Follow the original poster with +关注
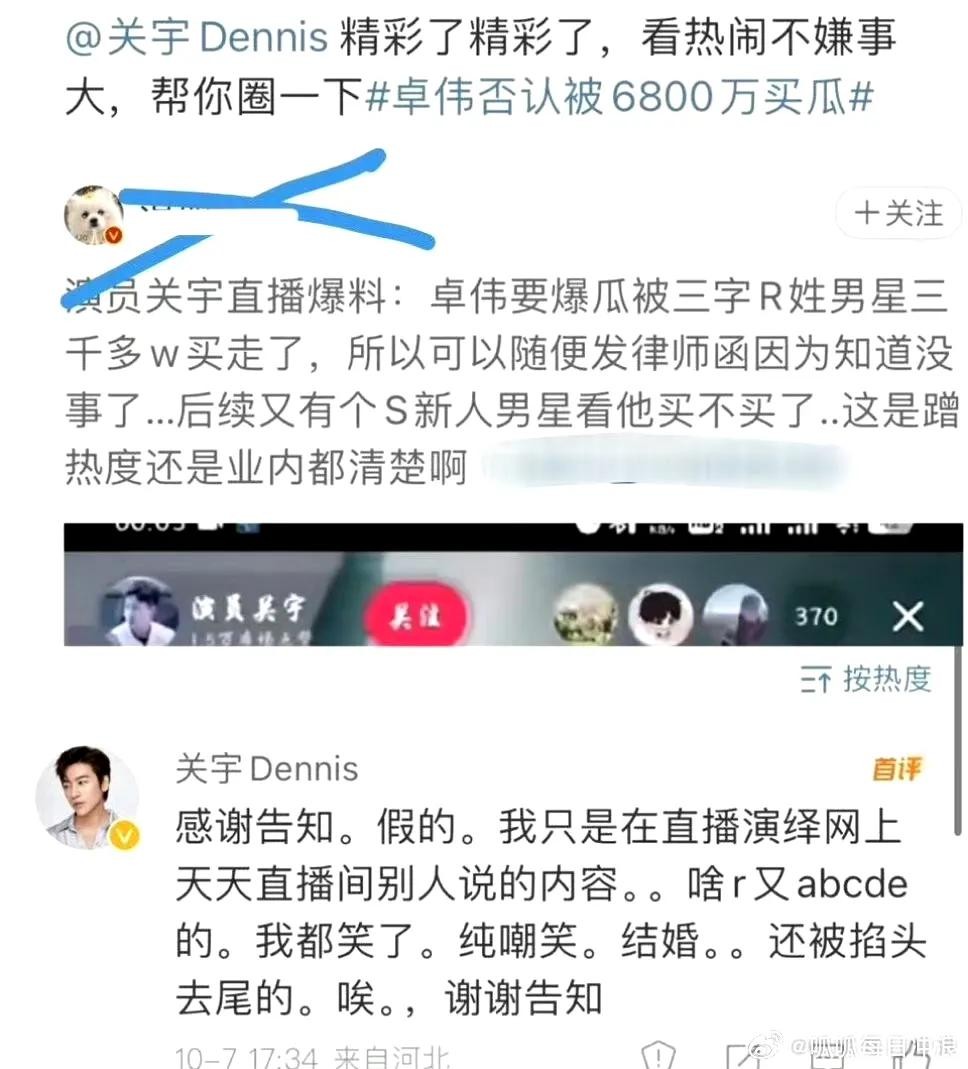This screenshot has width=968, height=1069. (898, 213)
